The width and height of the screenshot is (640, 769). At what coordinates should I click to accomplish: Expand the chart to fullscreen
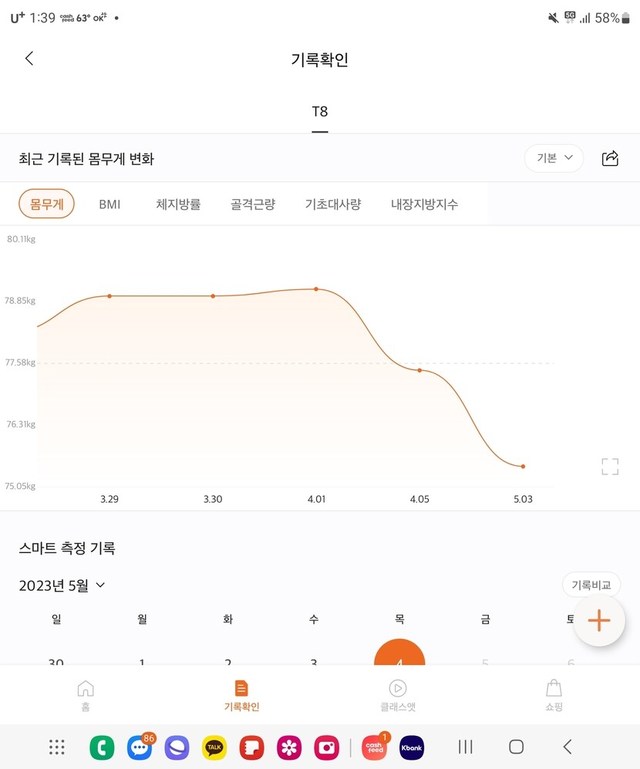(x=610, y=466)
